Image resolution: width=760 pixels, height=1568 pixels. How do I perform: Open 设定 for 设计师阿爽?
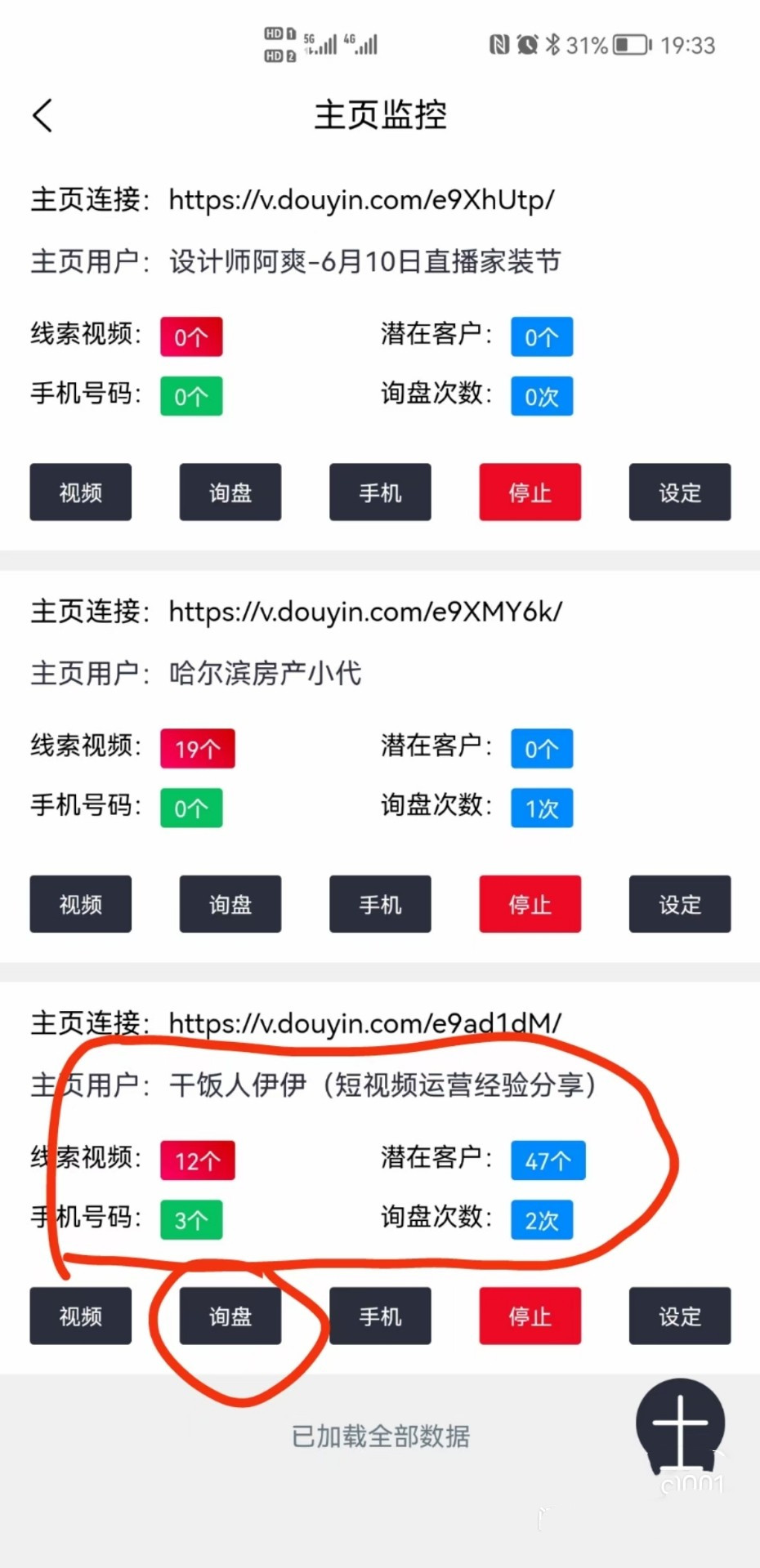pos(680,492)
